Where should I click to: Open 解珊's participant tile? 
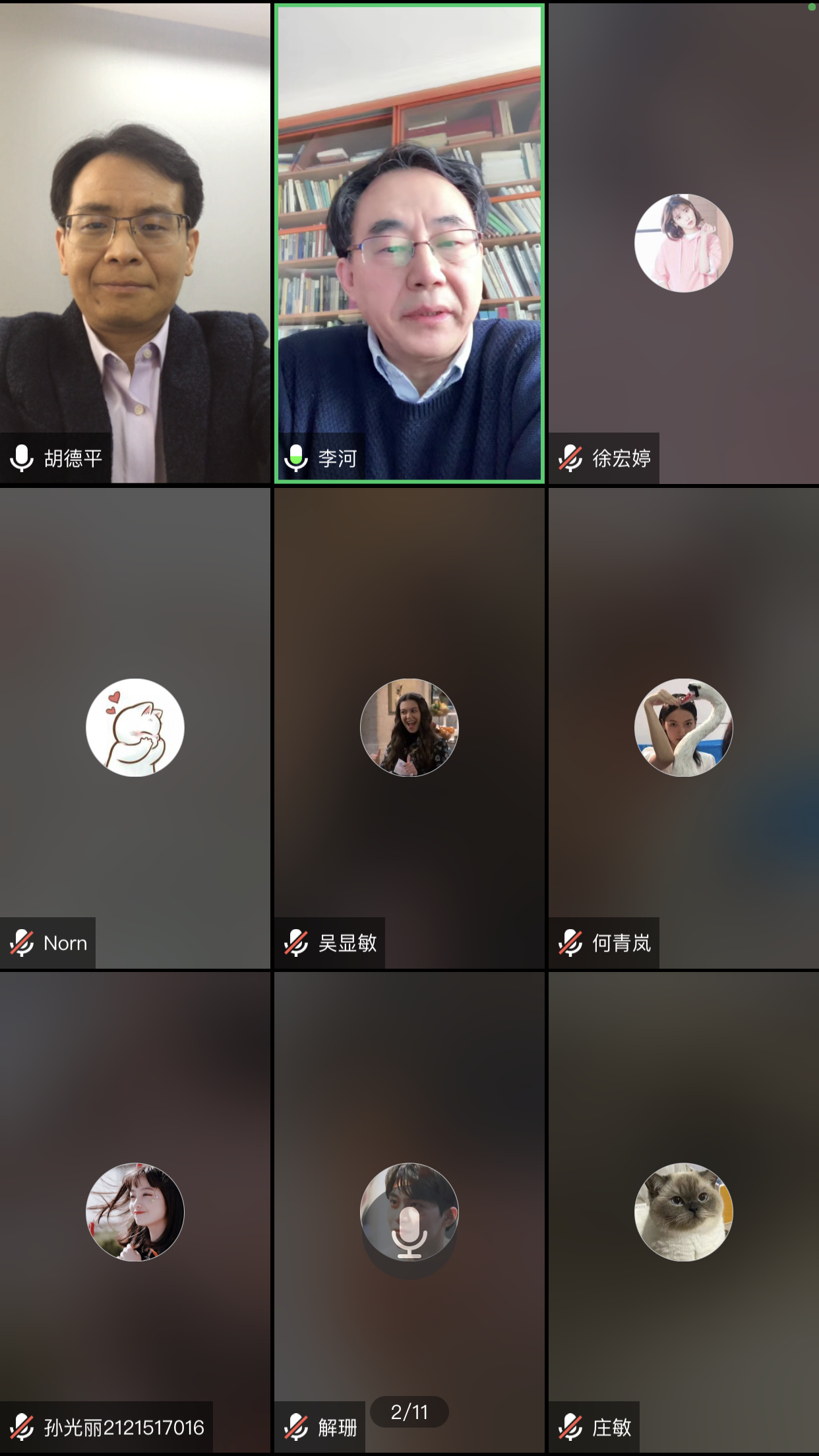click(x=409, y=1211)
